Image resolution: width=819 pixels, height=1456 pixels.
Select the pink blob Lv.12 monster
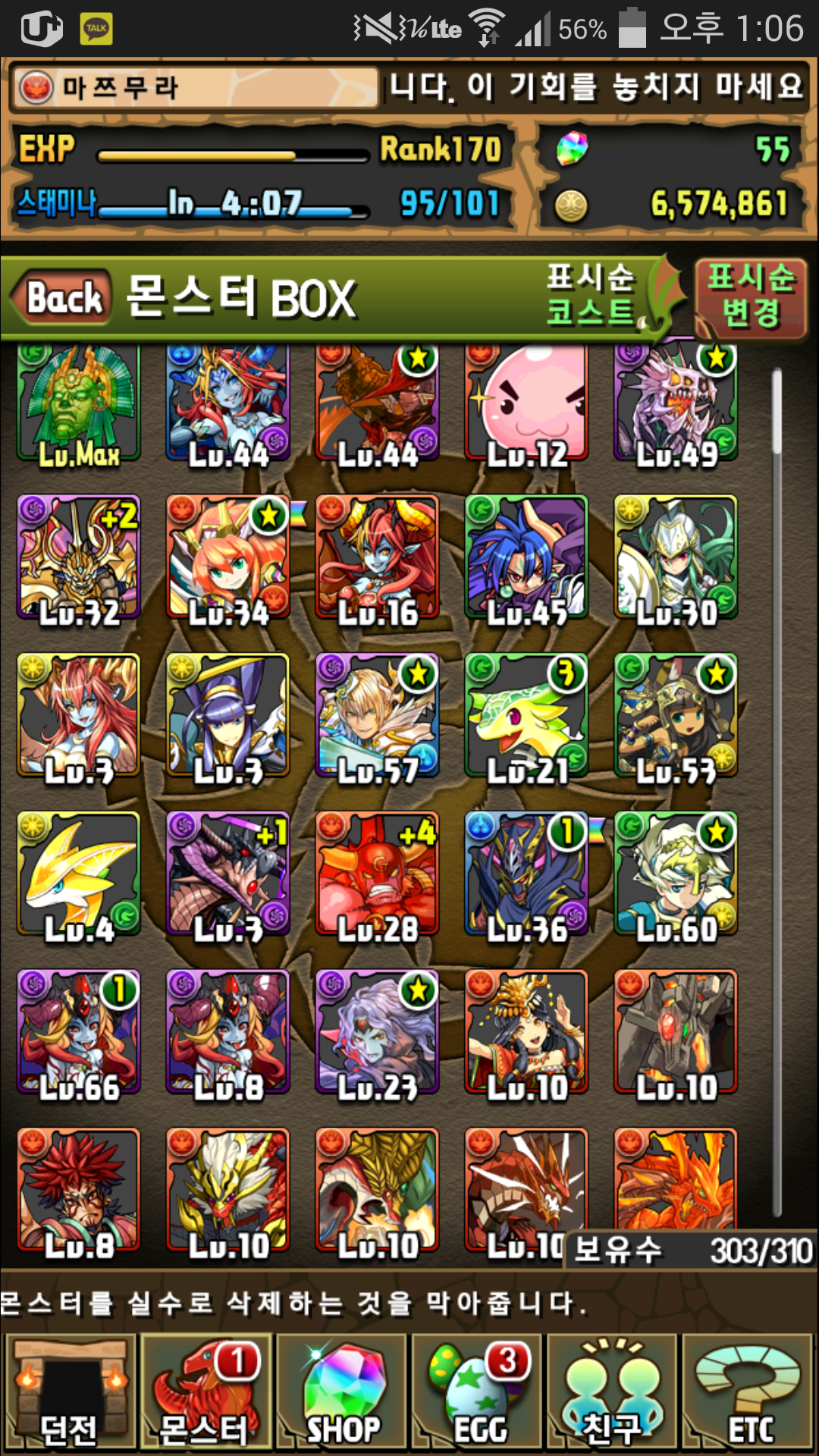pyautogui.click(x=527, y=402)
